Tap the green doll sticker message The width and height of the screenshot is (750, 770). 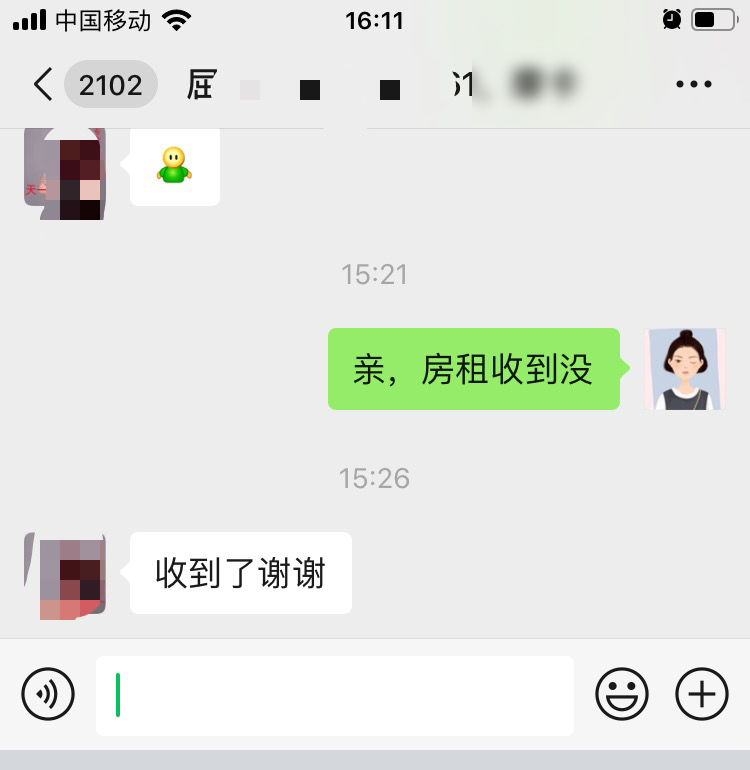(174, 166)
